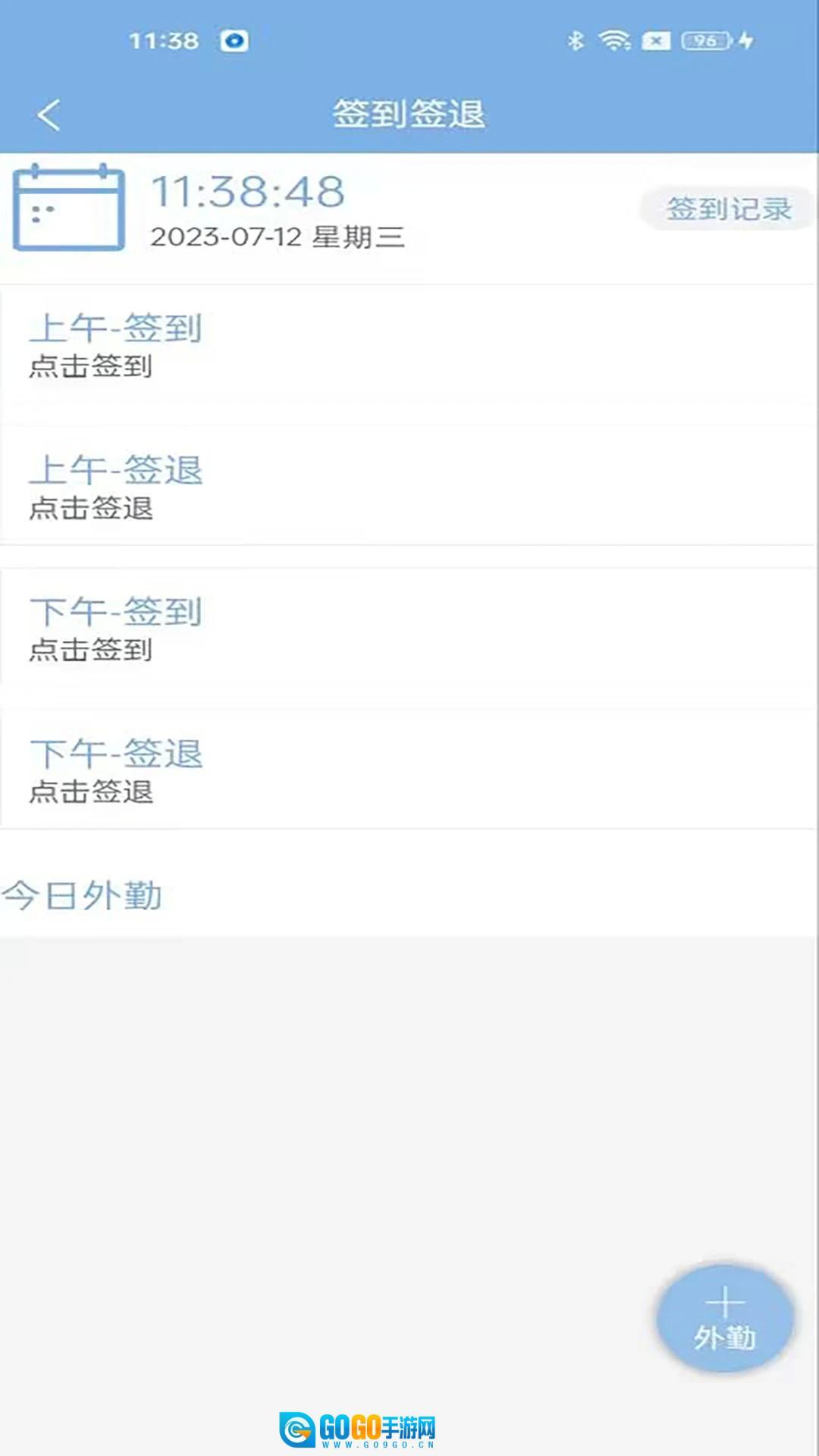
Task: Tap 点击签到 under 上午-签到
Action: point(91,369)
